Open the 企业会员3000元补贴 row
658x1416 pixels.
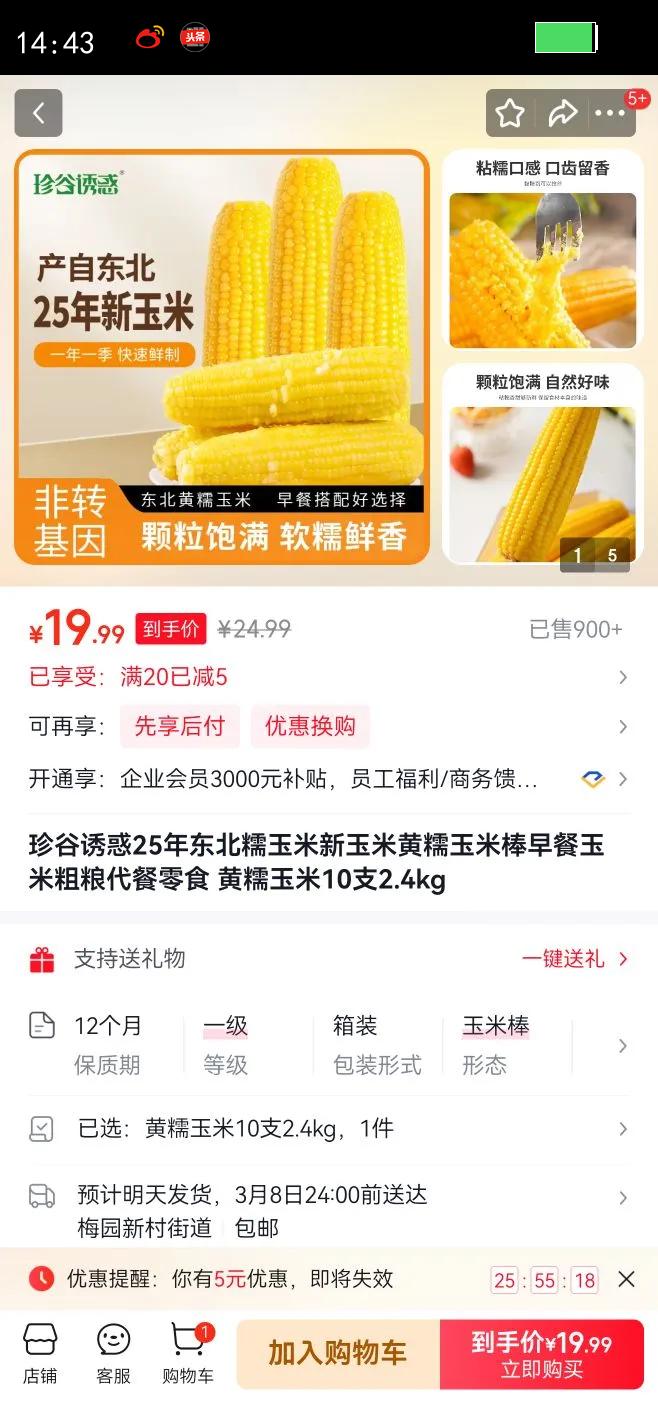[330, 779]
